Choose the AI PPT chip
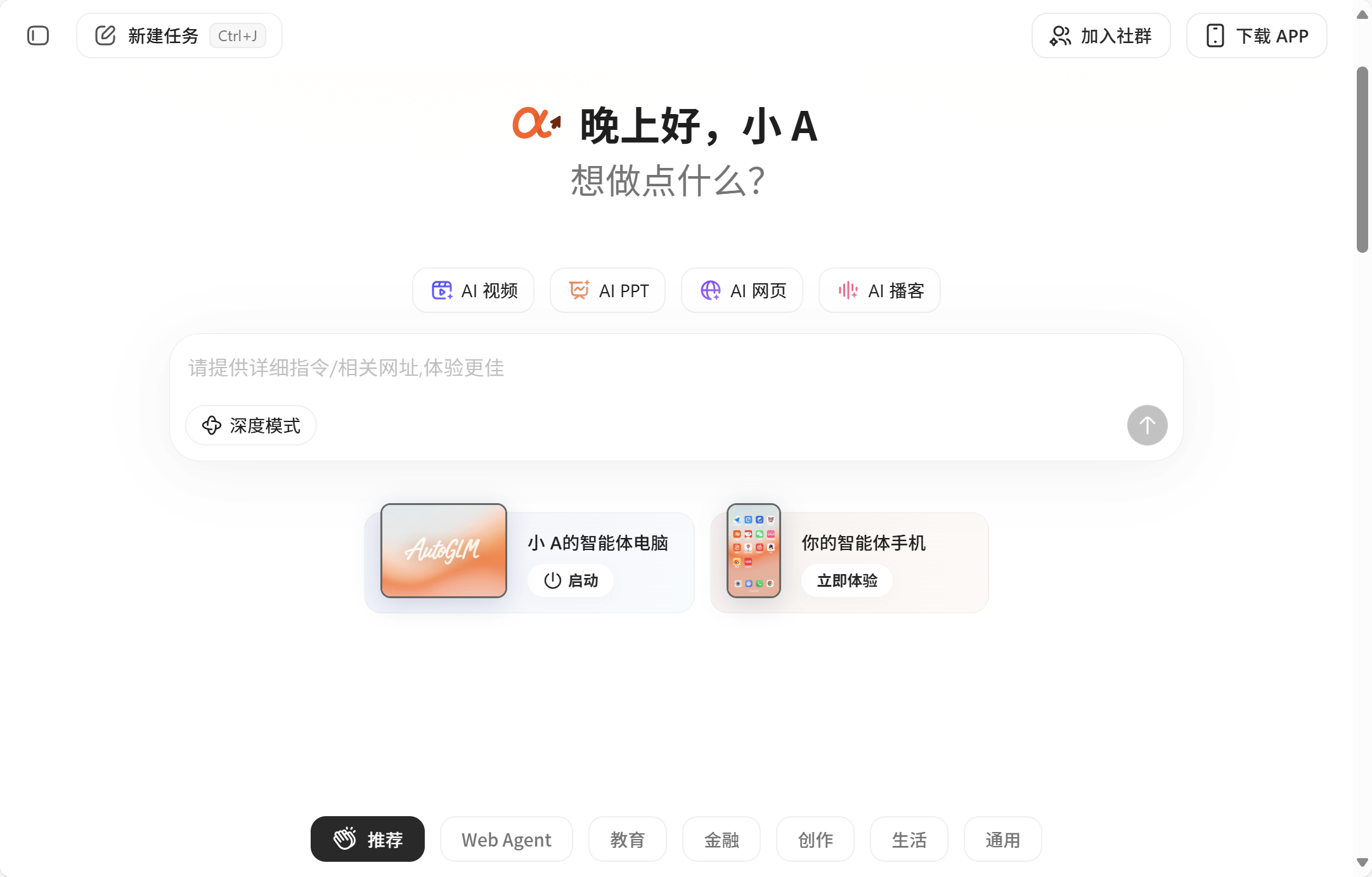The width and height of the screenshot is (1372, 877). (x=607, y=291)
